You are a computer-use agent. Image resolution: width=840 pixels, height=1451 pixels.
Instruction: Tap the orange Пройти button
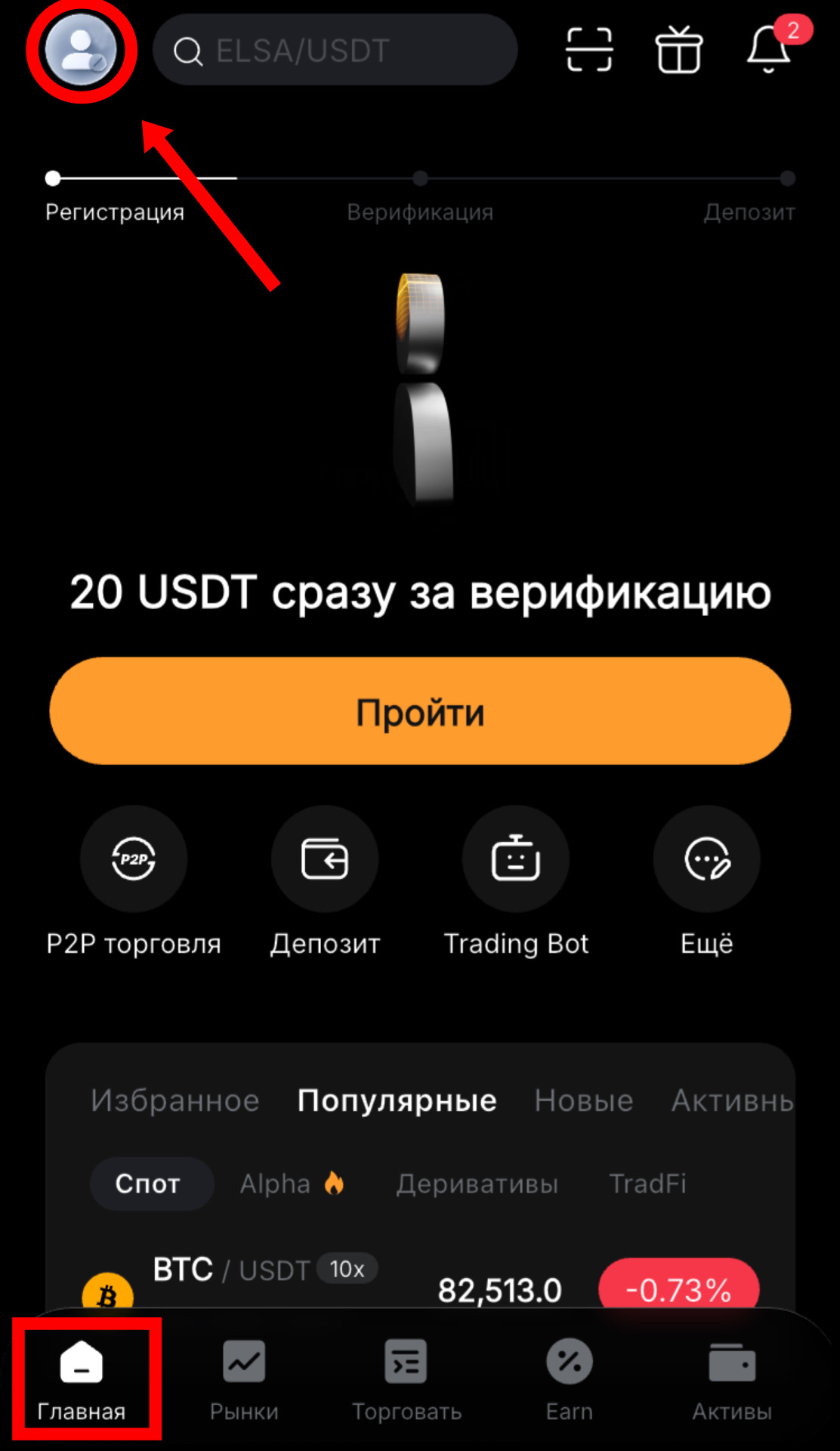click(420, 711)
